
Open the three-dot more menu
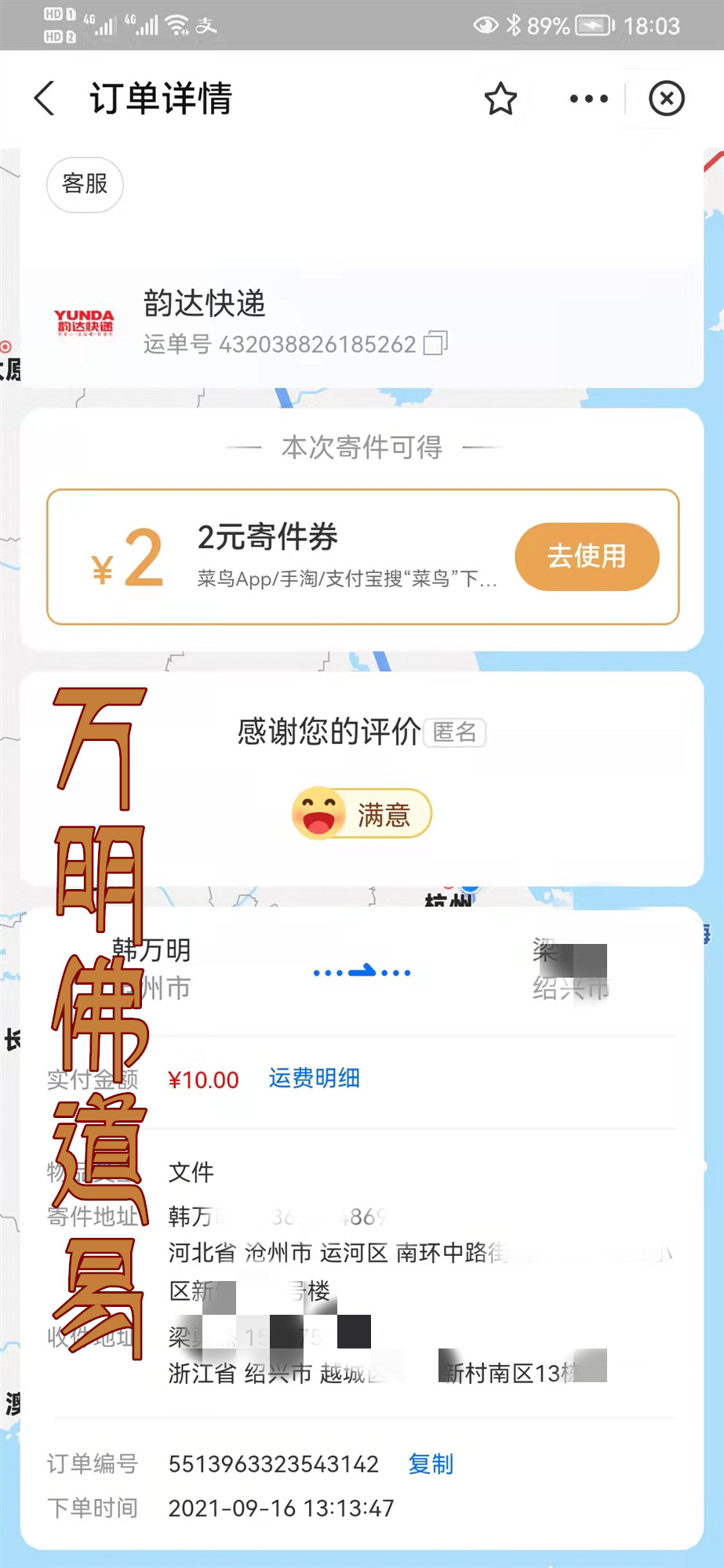click(x=588, y=99)
